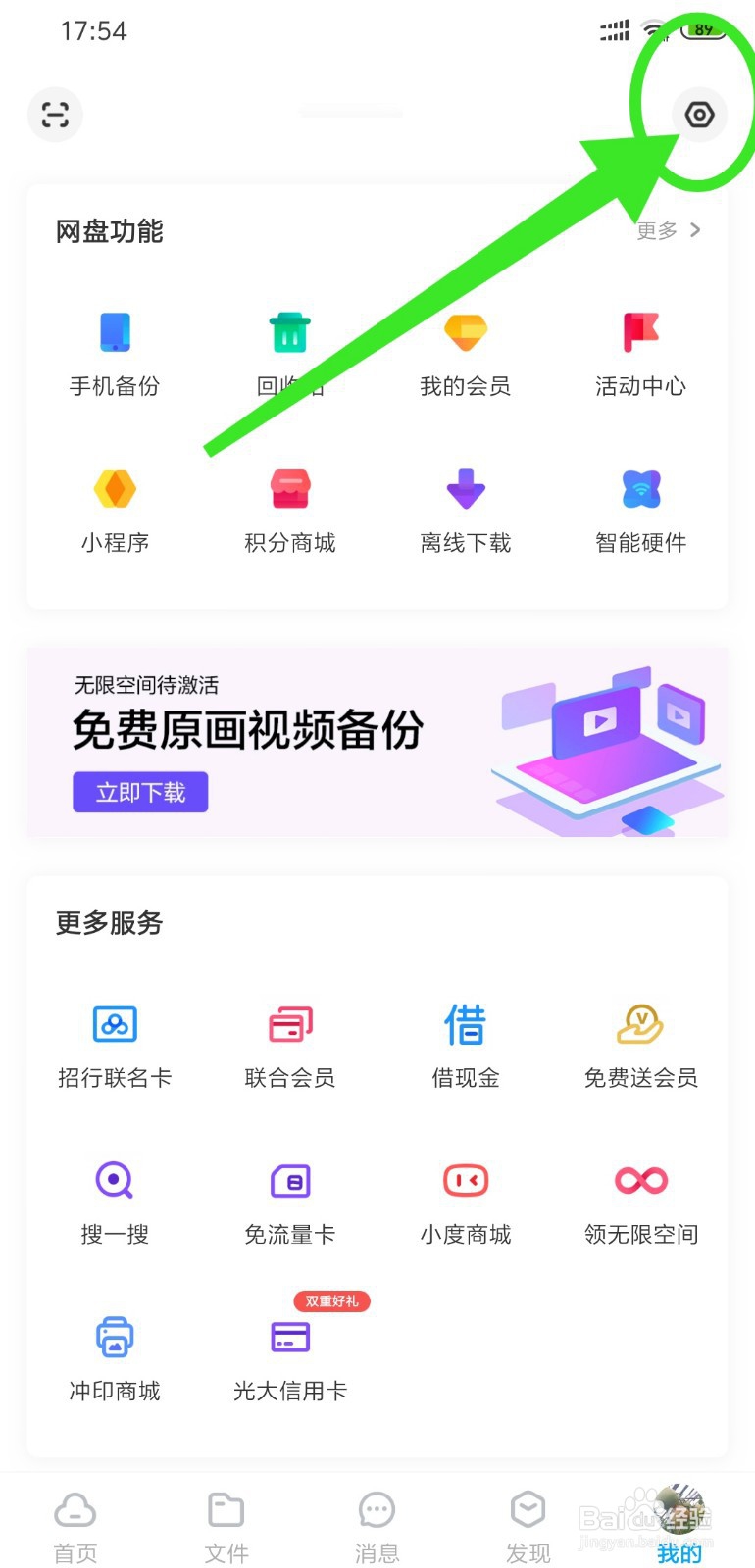Switch to the 文件 tab
This screenshot has height=1568, width=755.
click(x=226, y=1528)
